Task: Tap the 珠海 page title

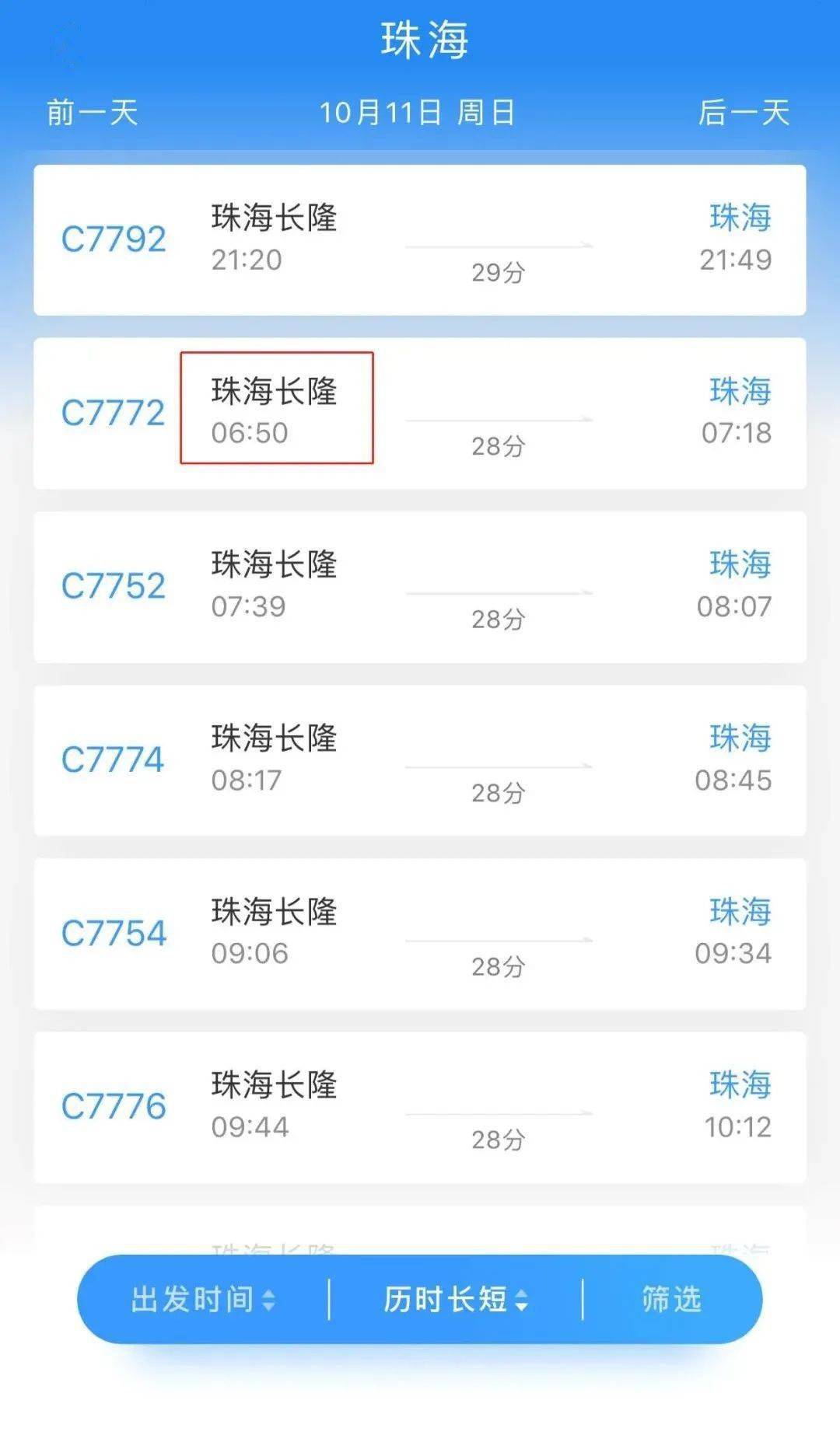Action: pos(420,39)
